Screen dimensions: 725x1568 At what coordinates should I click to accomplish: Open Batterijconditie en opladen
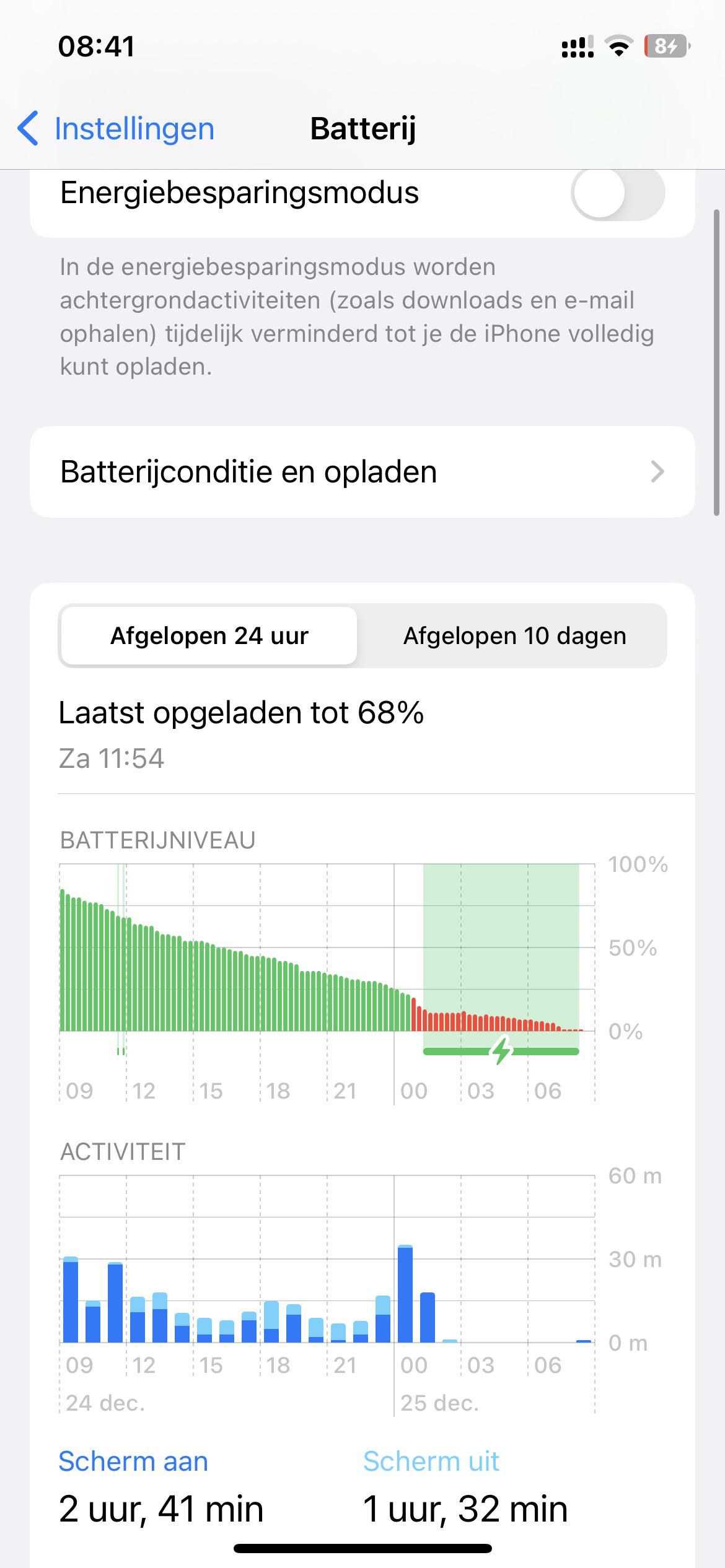click(362, 471)
